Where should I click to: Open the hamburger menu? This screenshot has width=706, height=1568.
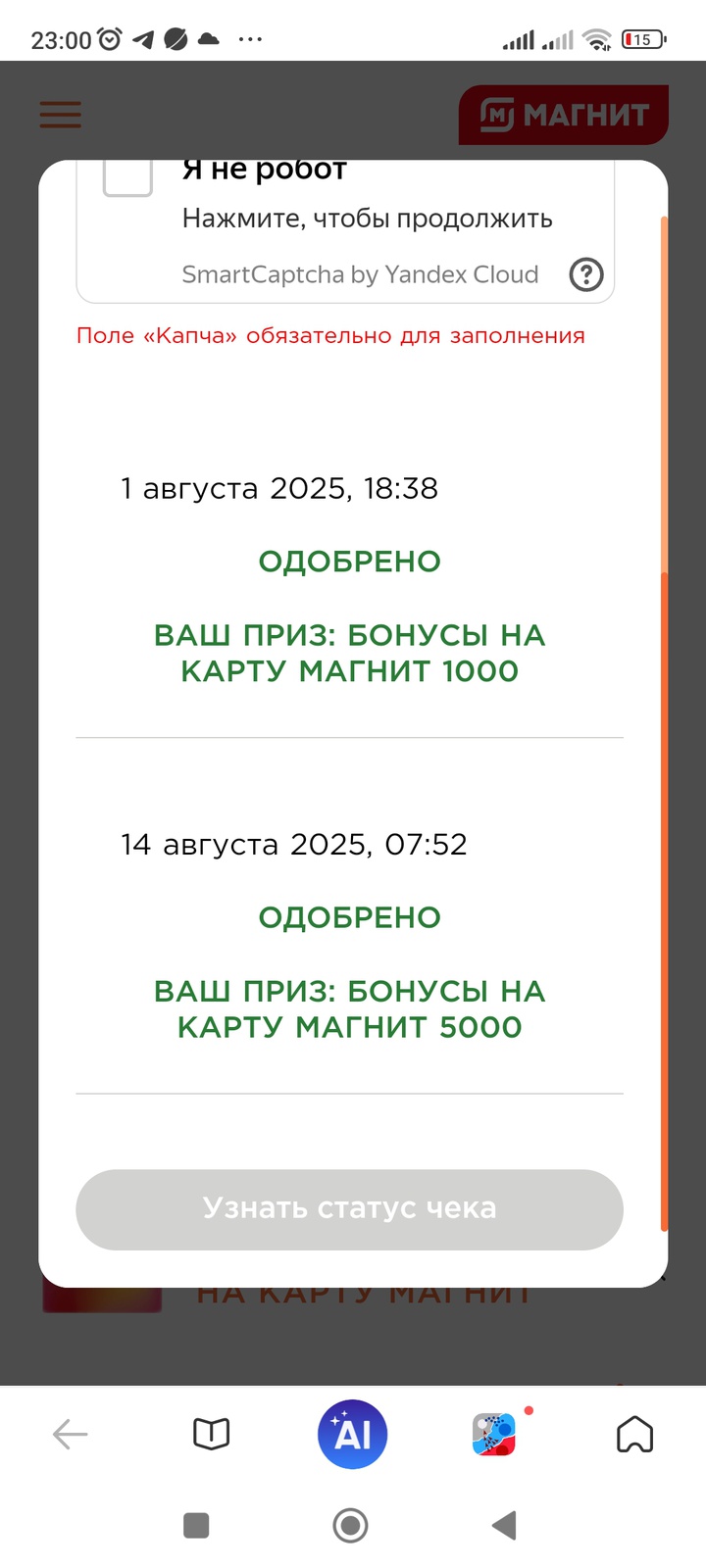(x=60, y=115)
